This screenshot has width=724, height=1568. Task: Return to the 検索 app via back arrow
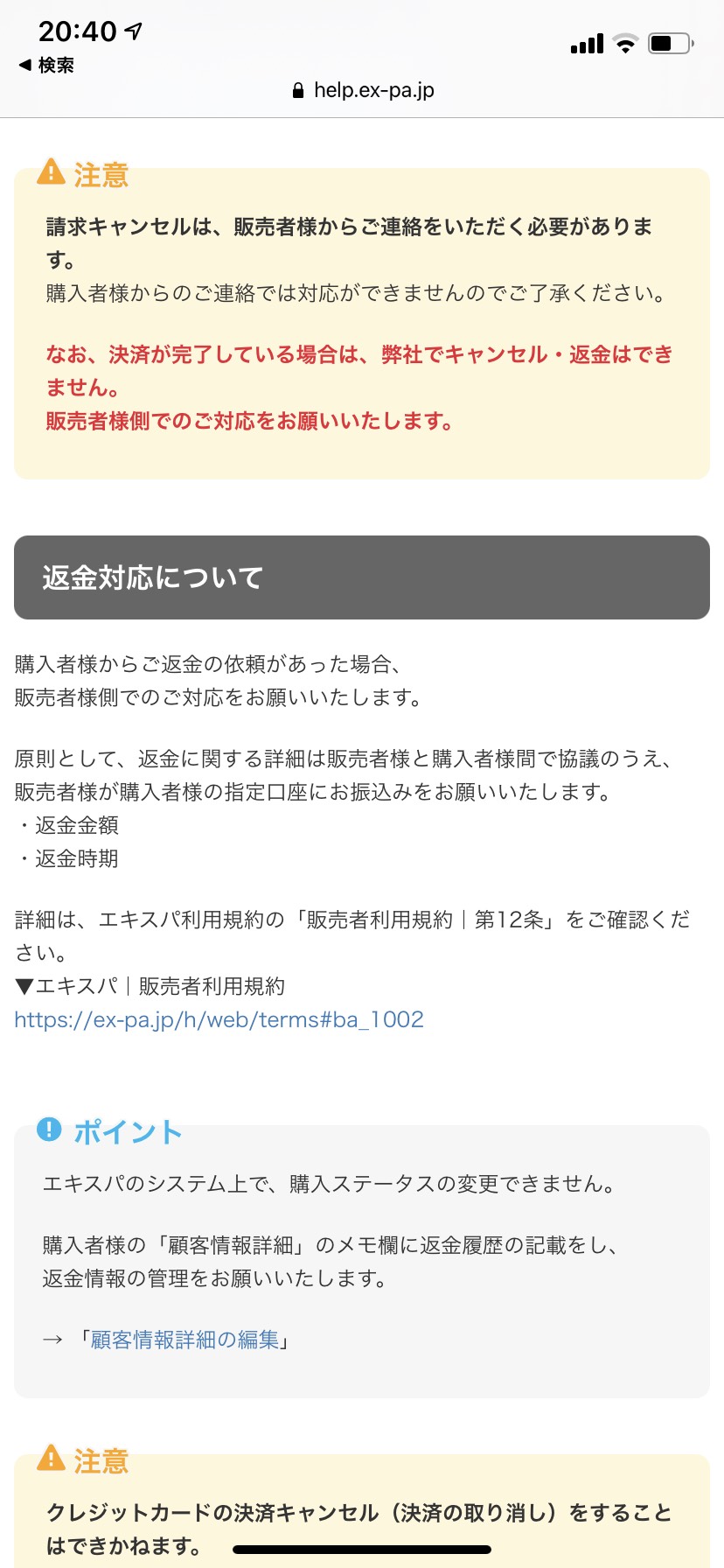46,66
